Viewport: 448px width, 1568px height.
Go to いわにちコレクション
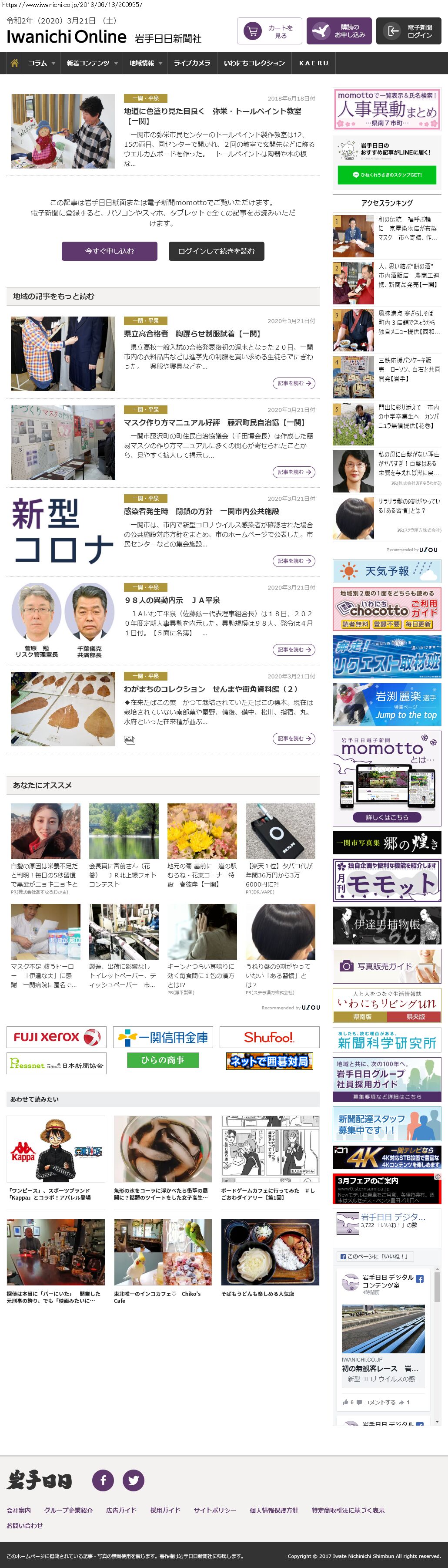point(254,63)
